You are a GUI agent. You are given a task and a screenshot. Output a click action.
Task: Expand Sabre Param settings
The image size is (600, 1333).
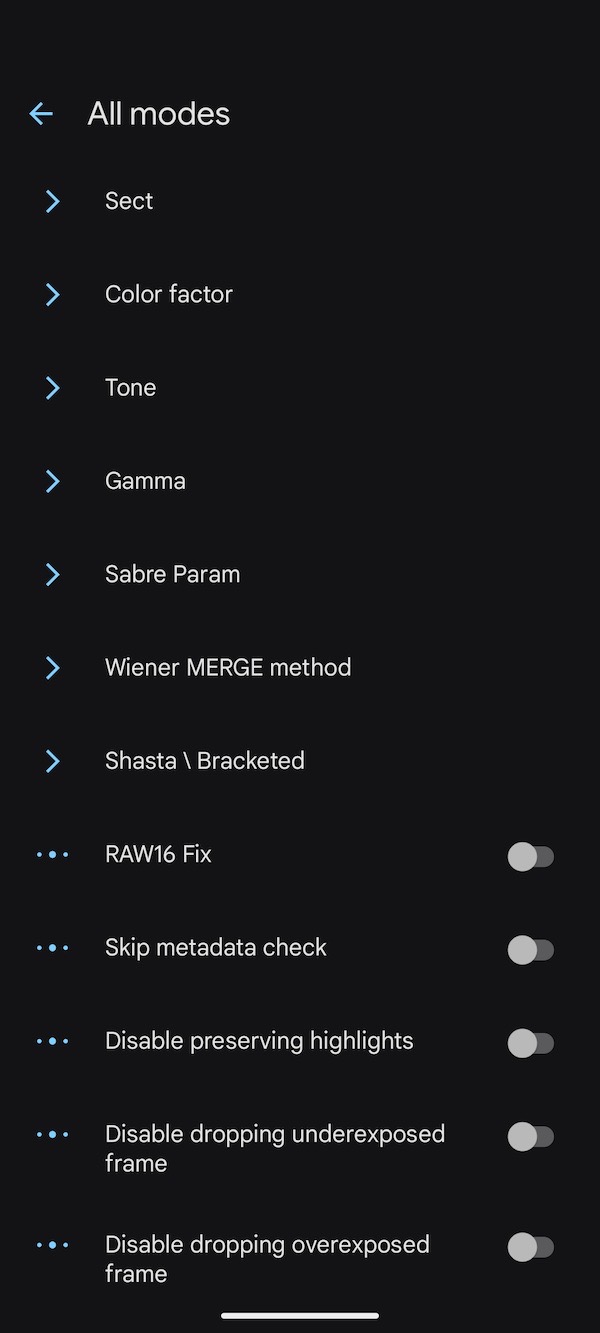(172, 574)
